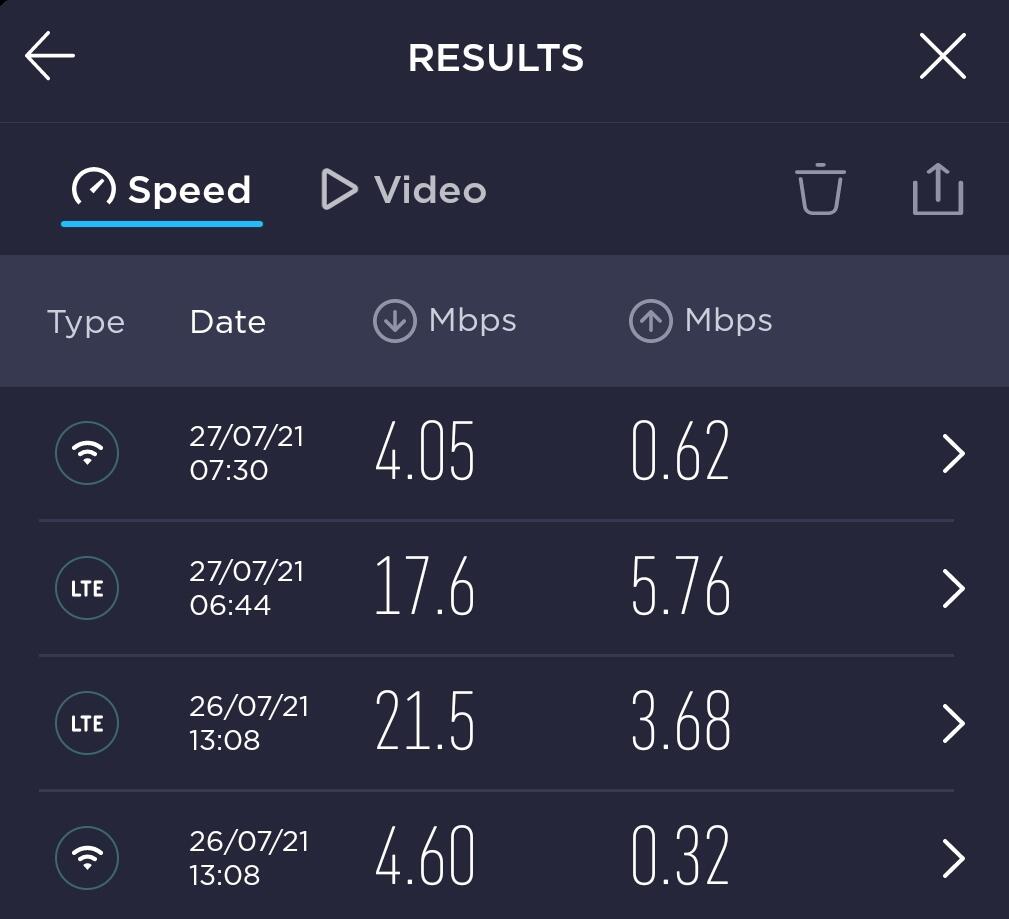Go back using the arrow icon
This screenshot has height=919, width=1009.
pos(50,56)
